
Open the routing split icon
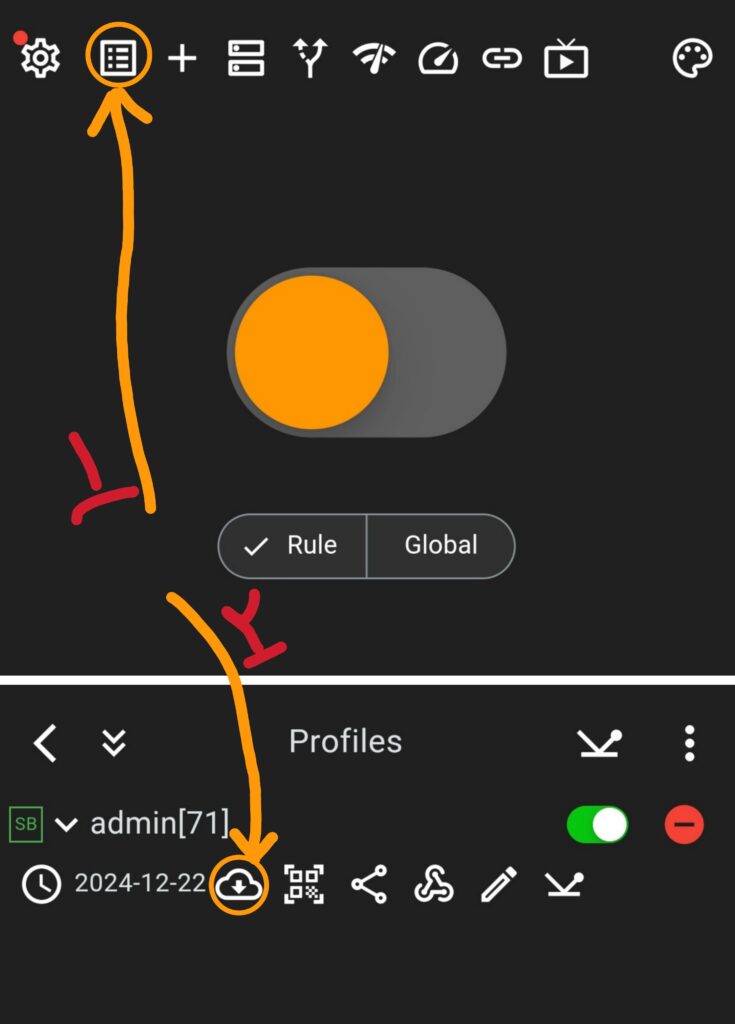[x=310, y=59]
